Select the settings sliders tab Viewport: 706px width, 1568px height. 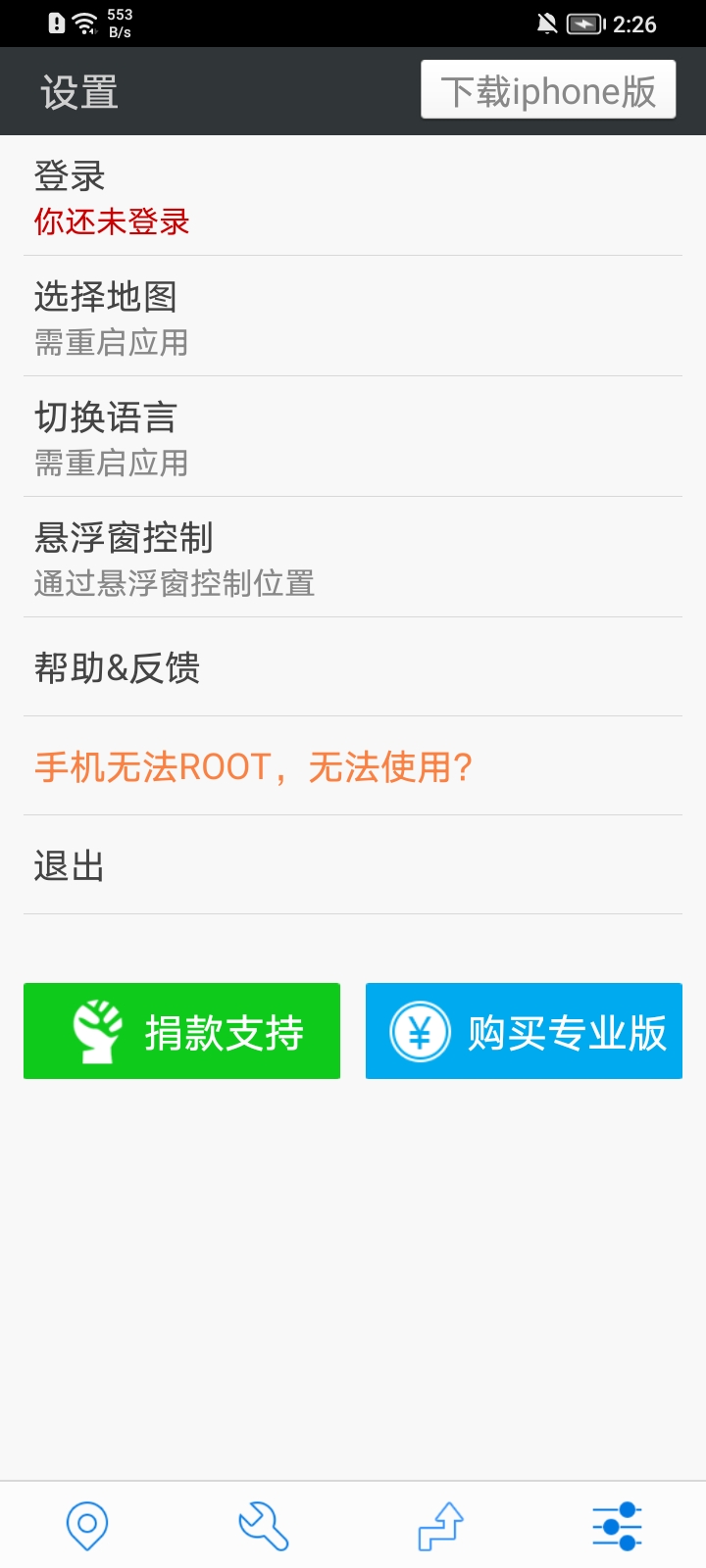click(x=617, y=1526)
